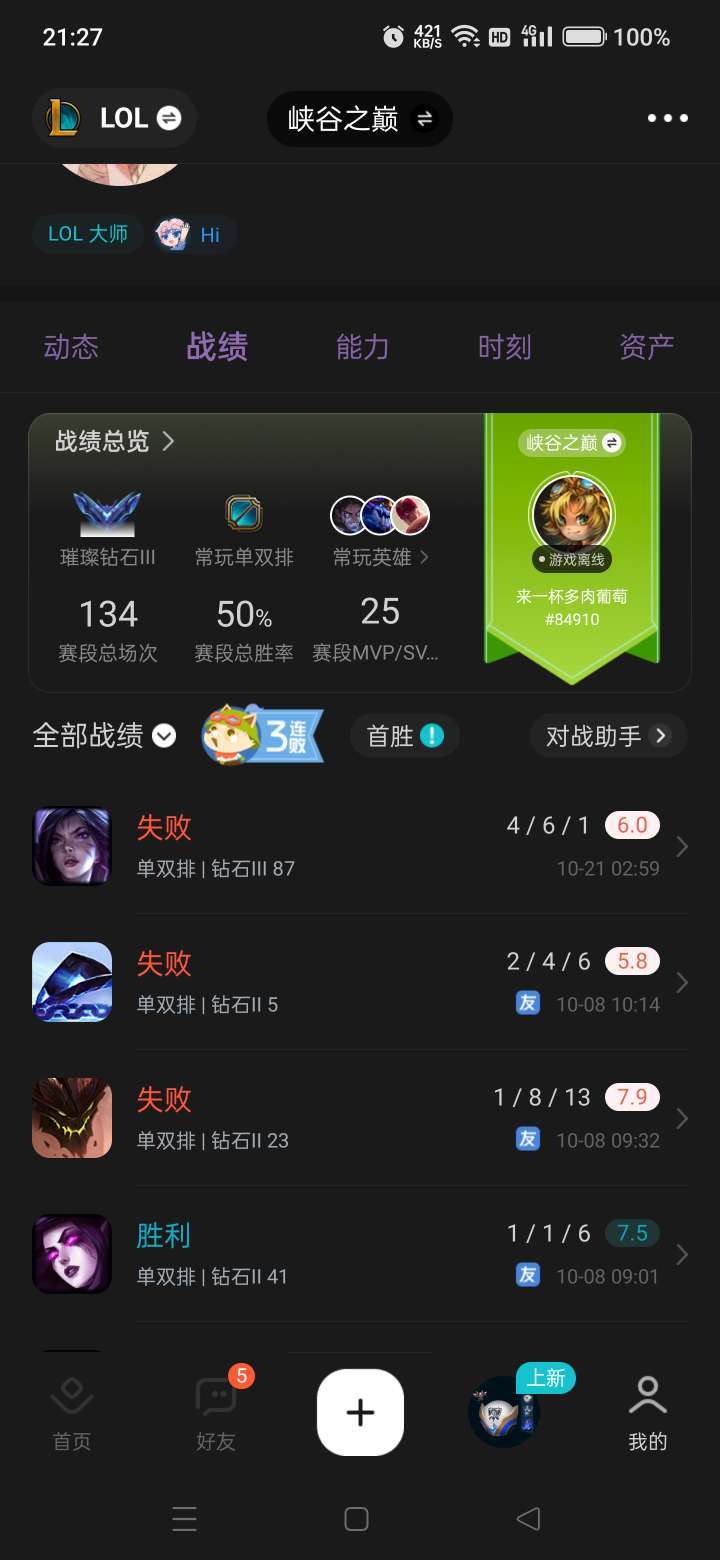Go to the 首页 home tab
This screenshot has width=720, height=1560.
[71, 1414]
